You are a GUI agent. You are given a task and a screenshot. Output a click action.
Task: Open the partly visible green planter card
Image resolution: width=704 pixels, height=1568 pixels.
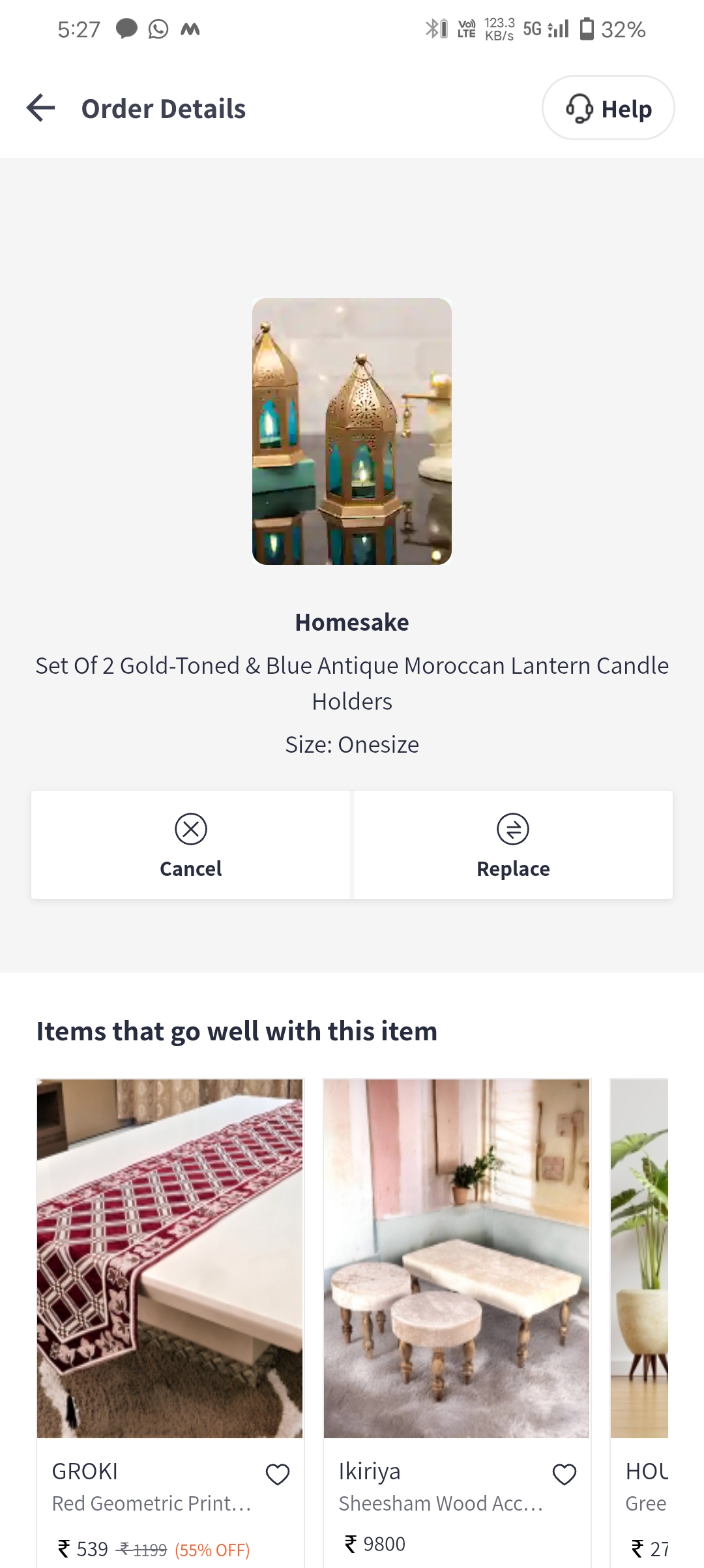point(639,1323)
